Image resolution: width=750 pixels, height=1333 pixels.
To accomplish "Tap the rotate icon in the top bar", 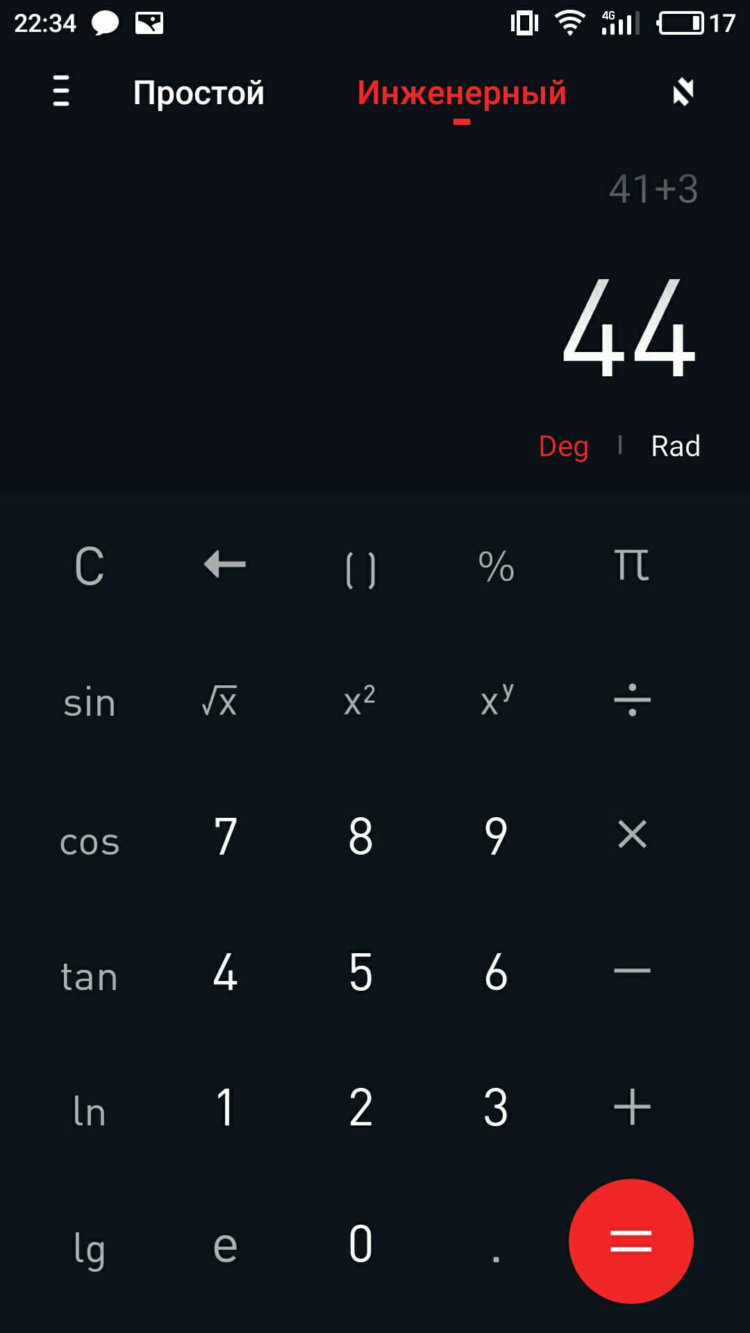I will coord(683,93).
